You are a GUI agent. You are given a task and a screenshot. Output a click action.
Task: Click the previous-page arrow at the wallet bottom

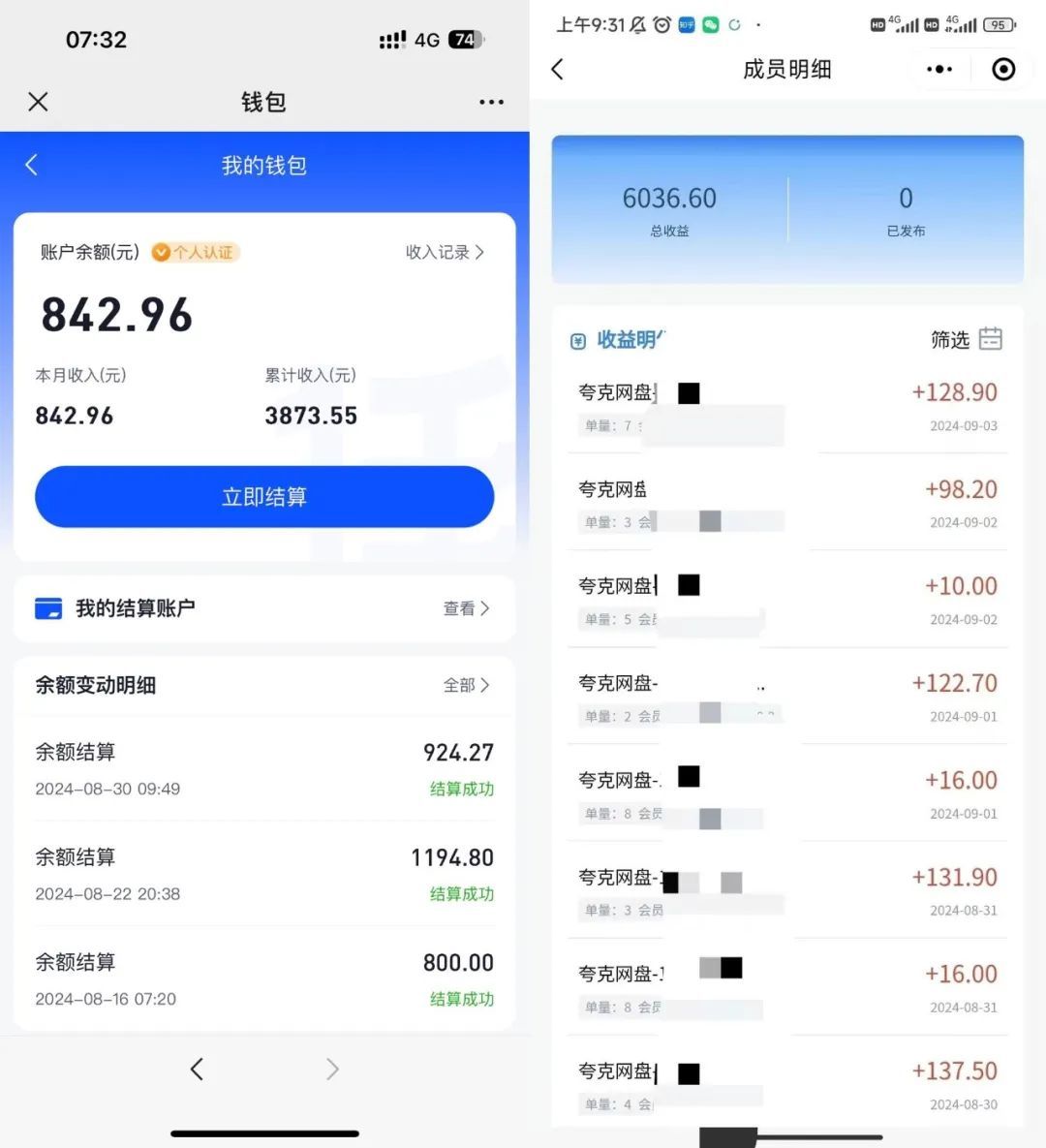pyautogui.click(x=197, y=1069)
